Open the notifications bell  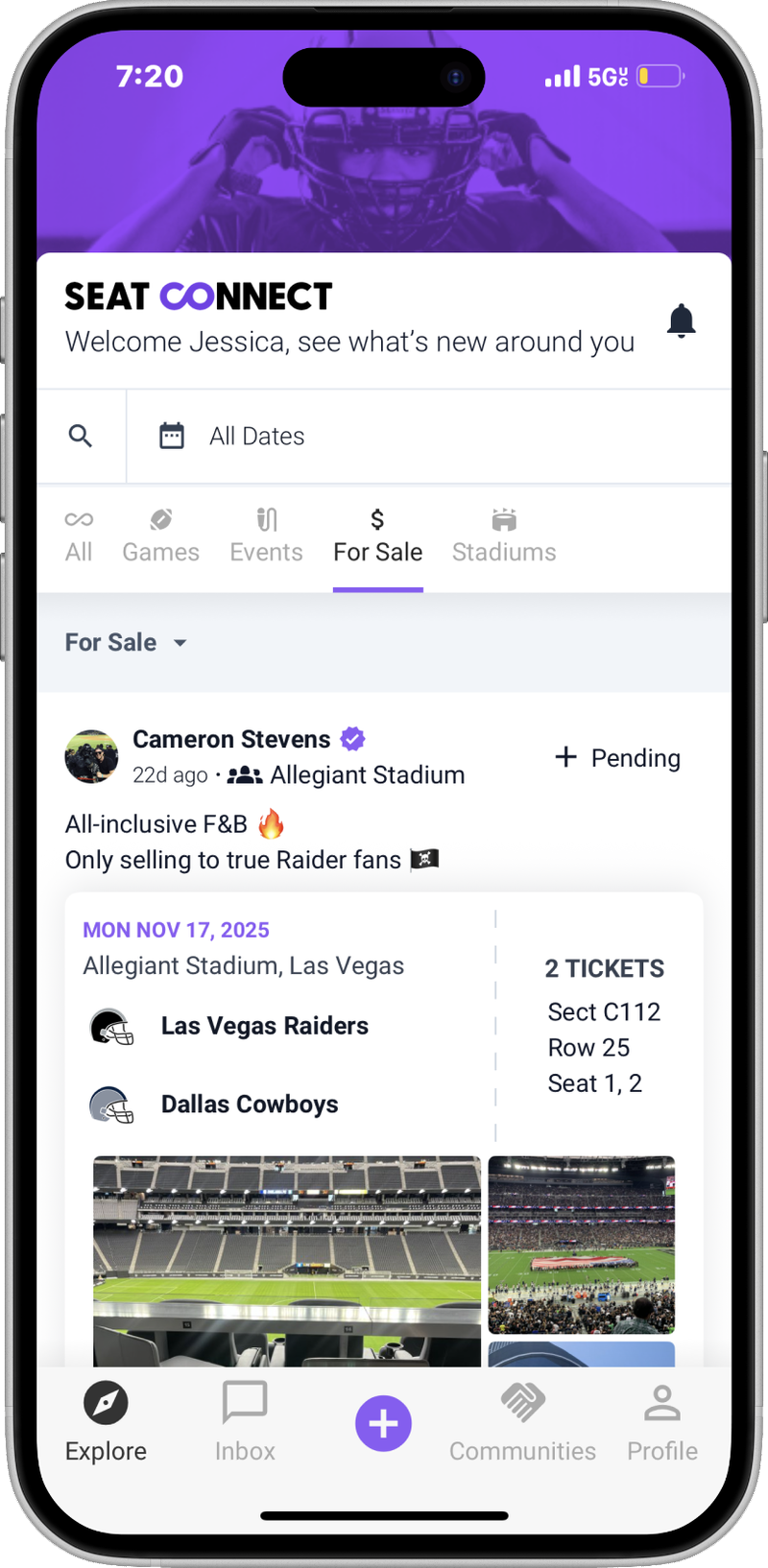[681, 321]
